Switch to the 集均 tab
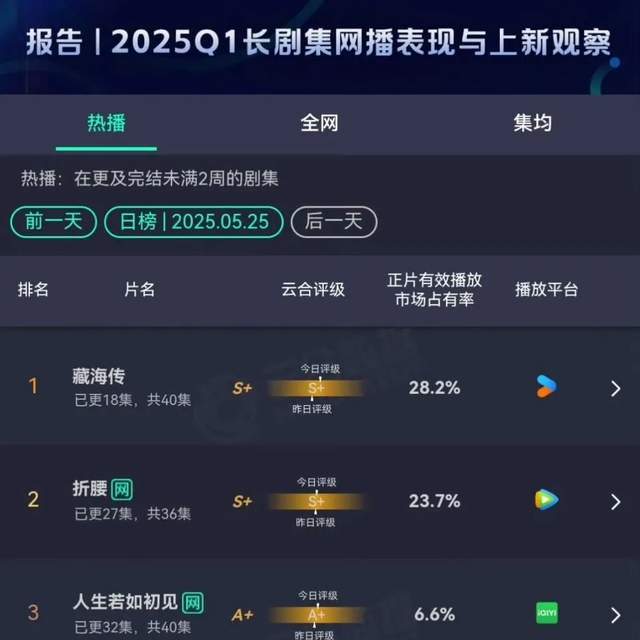 pos(532,123)
